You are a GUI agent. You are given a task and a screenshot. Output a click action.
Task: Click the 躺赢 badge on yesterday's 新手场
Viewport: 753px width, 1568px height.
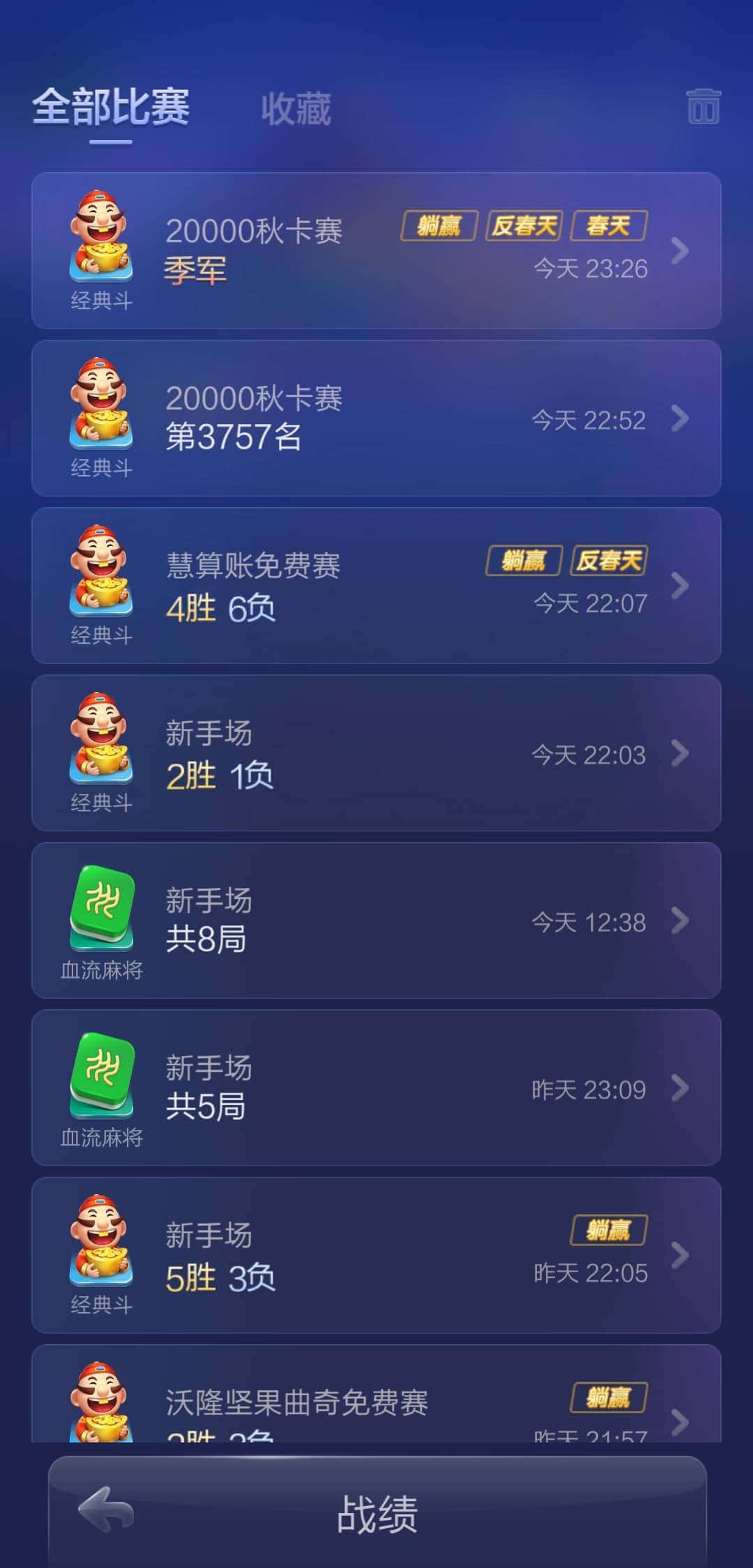(609, 1232)
